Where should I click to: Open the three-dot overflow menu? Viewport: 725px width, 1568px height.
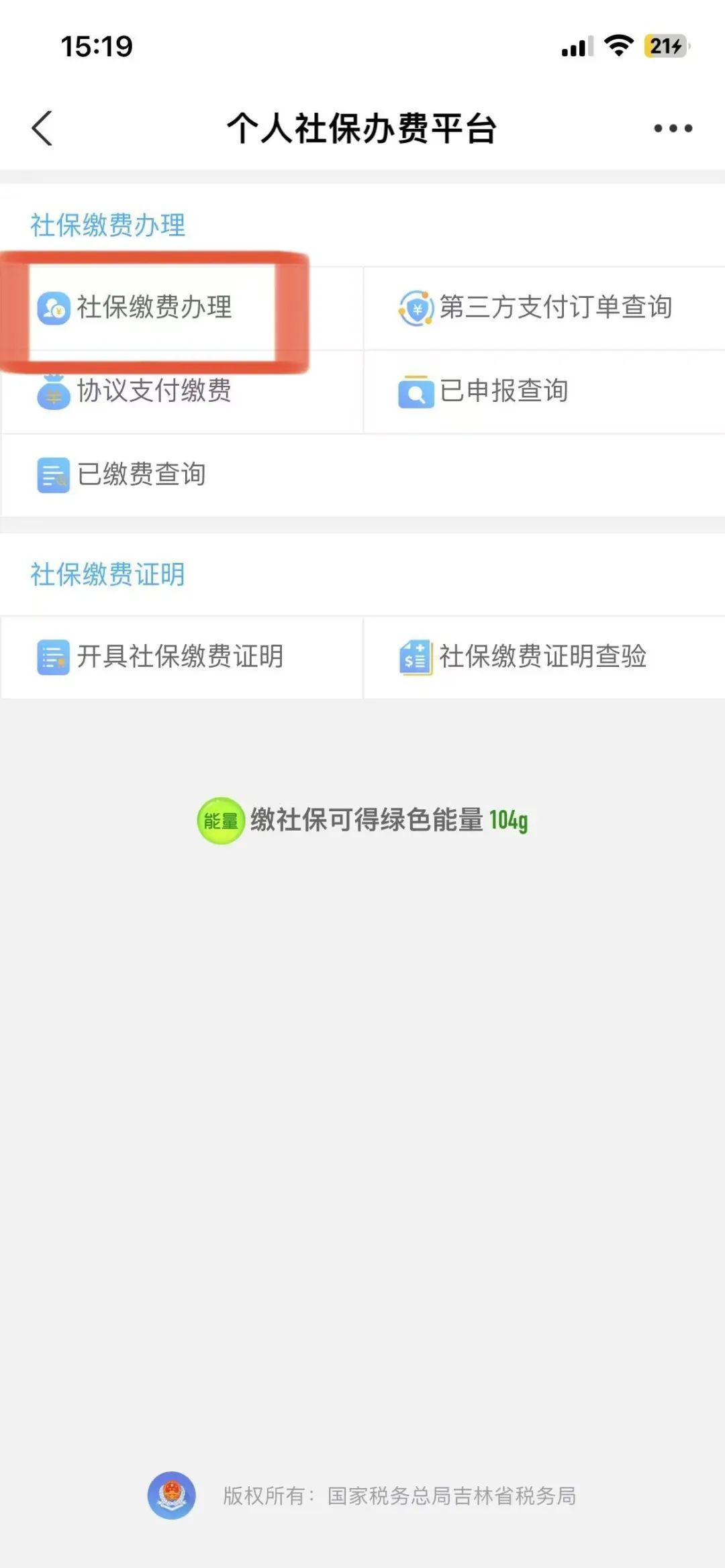click(x=673, y=128)
